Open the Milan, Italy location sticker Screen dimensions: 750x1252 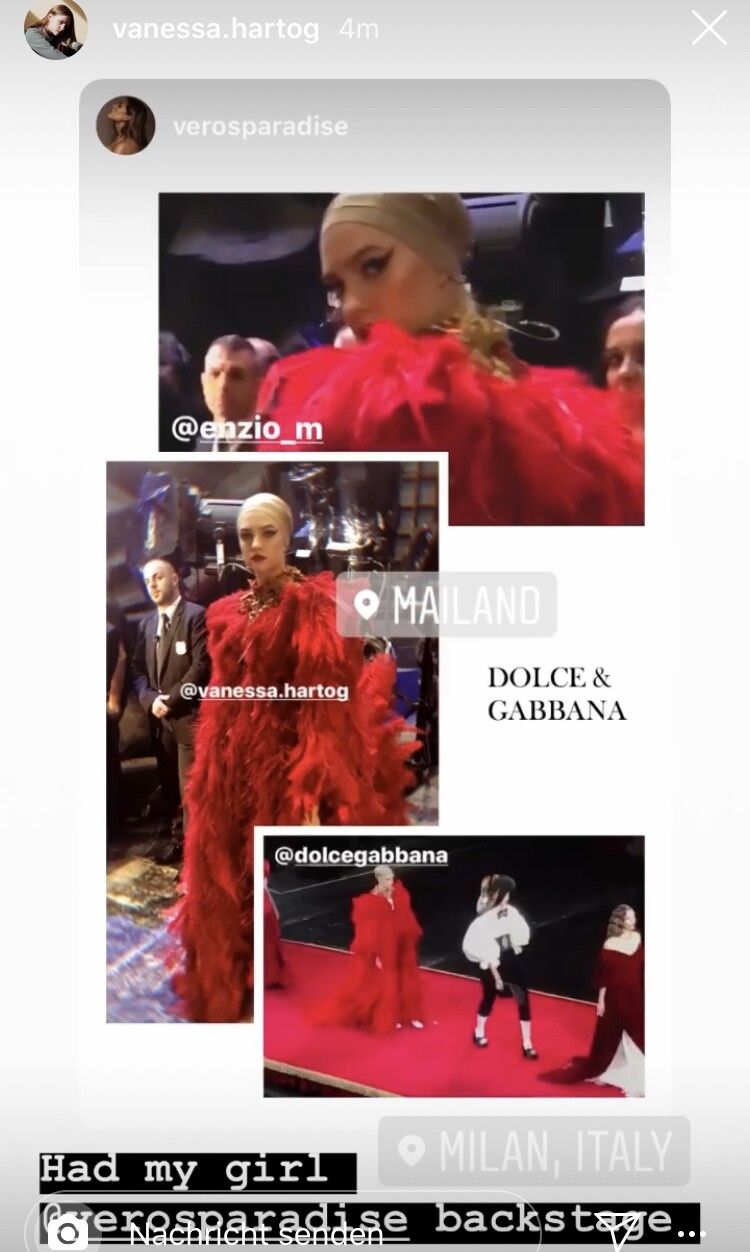[534, 1151]
